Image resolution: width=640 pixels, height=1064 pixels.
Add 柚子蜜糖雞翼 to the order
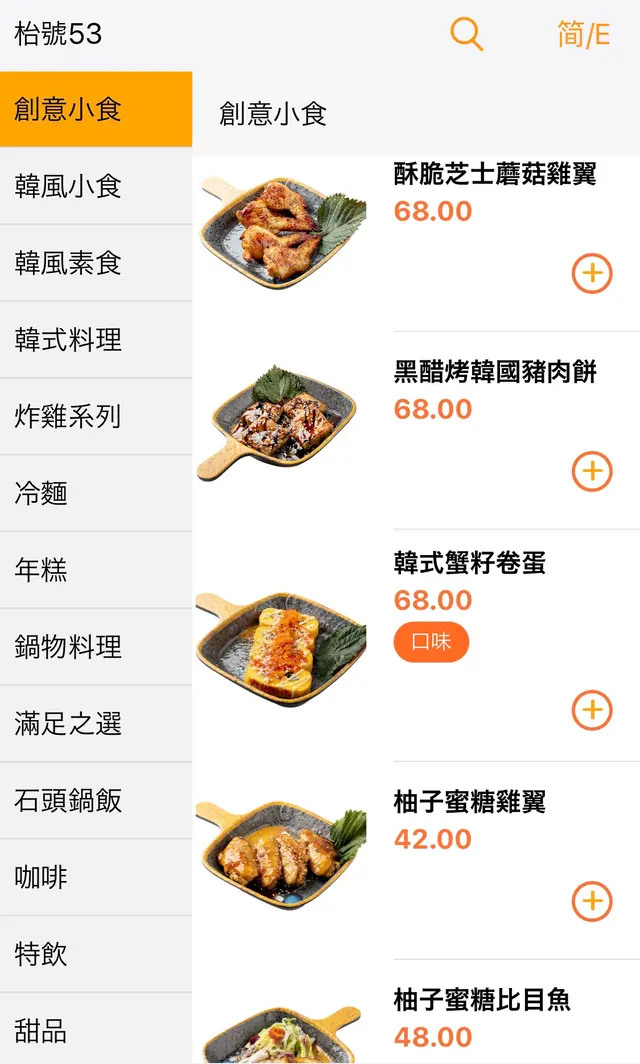(x=591, y=901)
